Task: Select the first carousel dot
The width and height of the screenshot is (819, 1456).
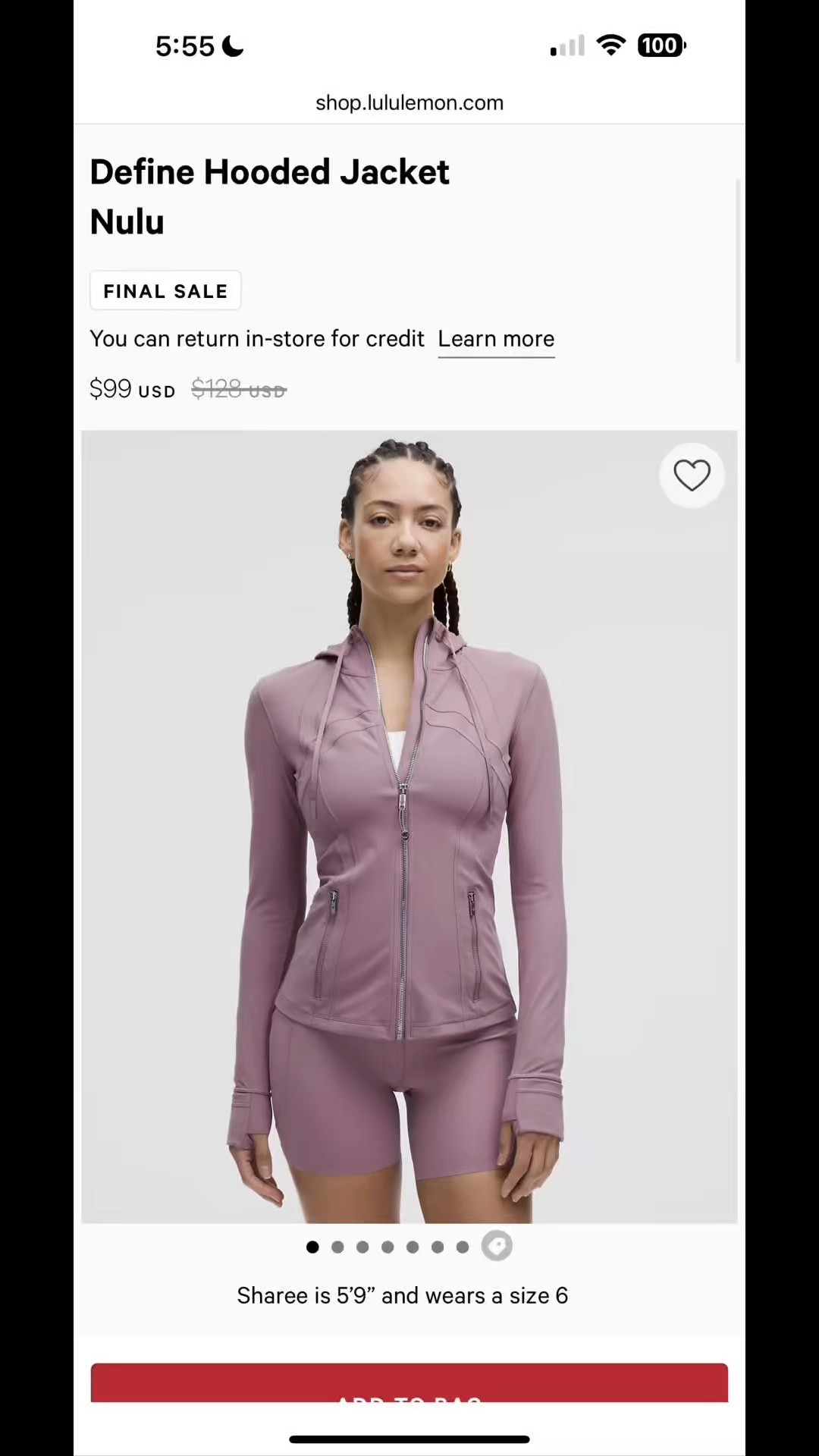Action: (312, 1246)
